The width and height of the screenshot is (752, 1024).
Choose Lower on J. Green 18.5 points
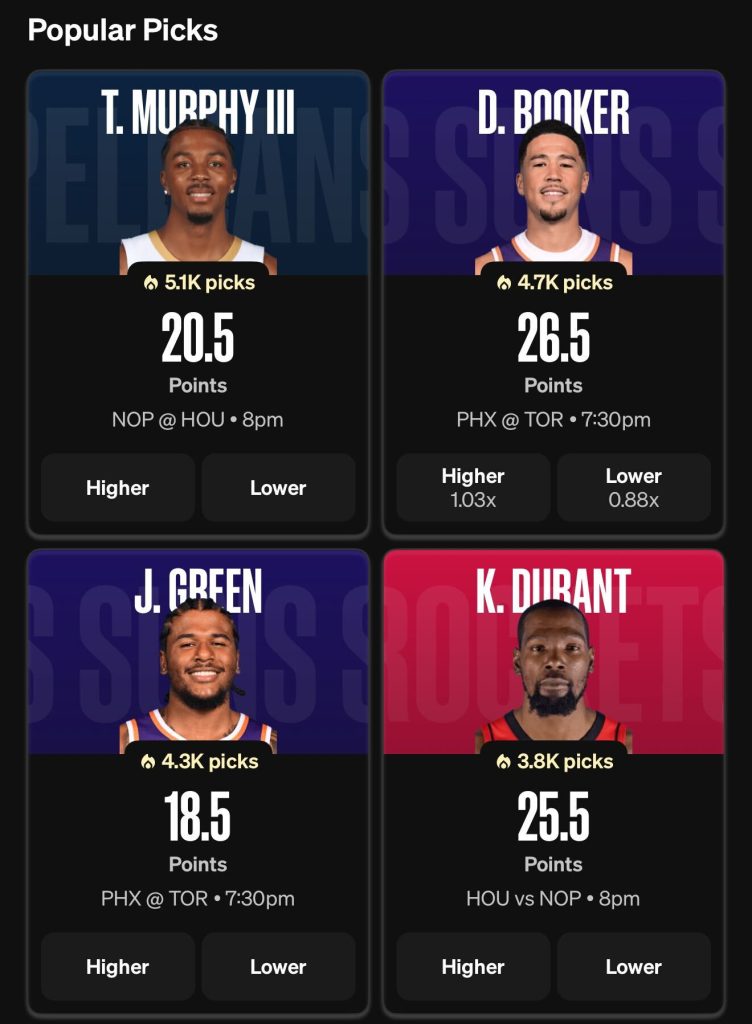click(278, 967)
